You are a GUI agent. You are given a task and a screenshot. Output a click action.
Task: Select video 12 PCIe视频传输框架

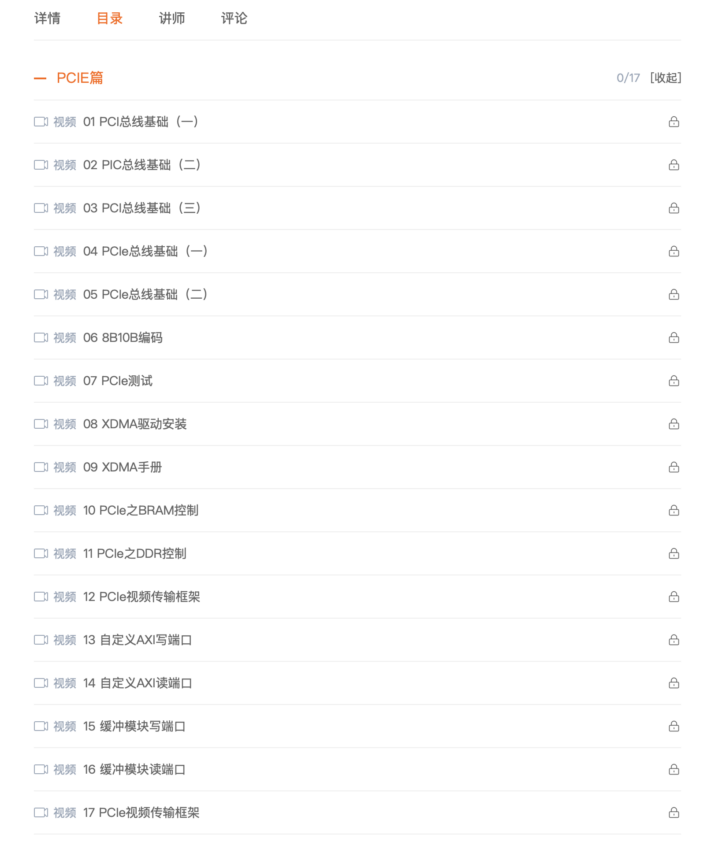point(142,597)
